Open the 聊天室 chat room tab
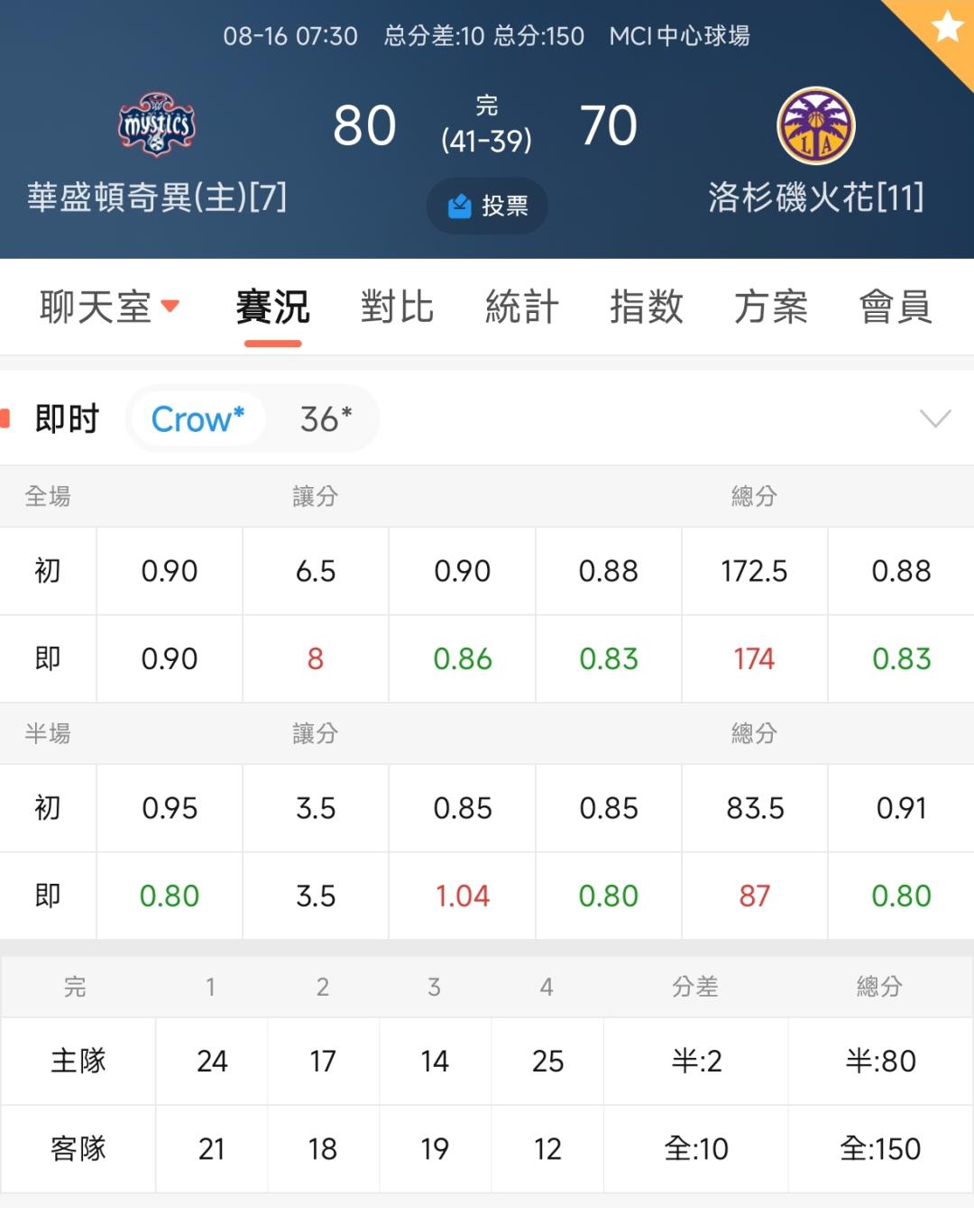Viewport: 974px width, 1232px height. click(109, 308)
